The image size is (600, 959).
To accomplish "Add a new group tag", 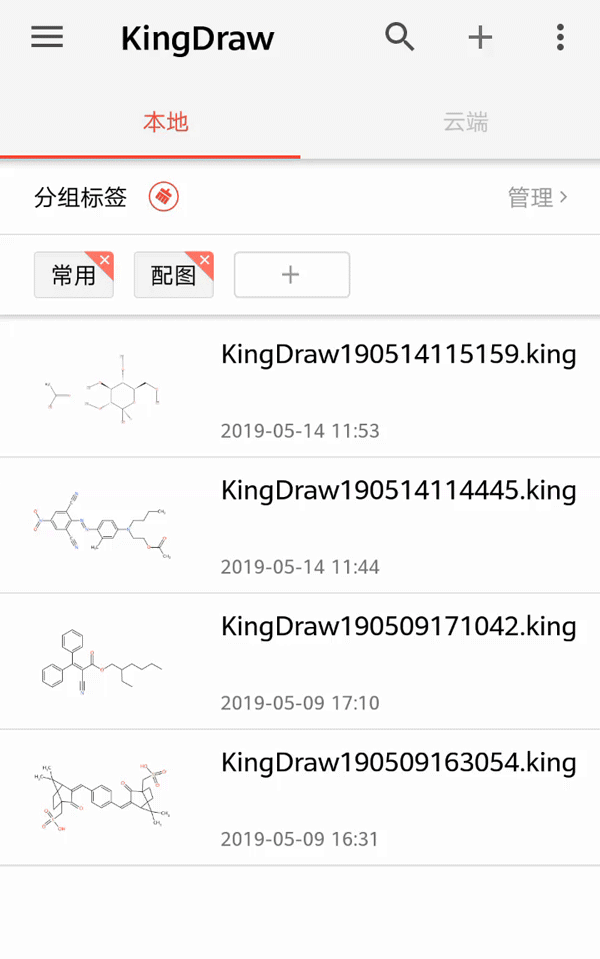I will click(x=291, y=275).
